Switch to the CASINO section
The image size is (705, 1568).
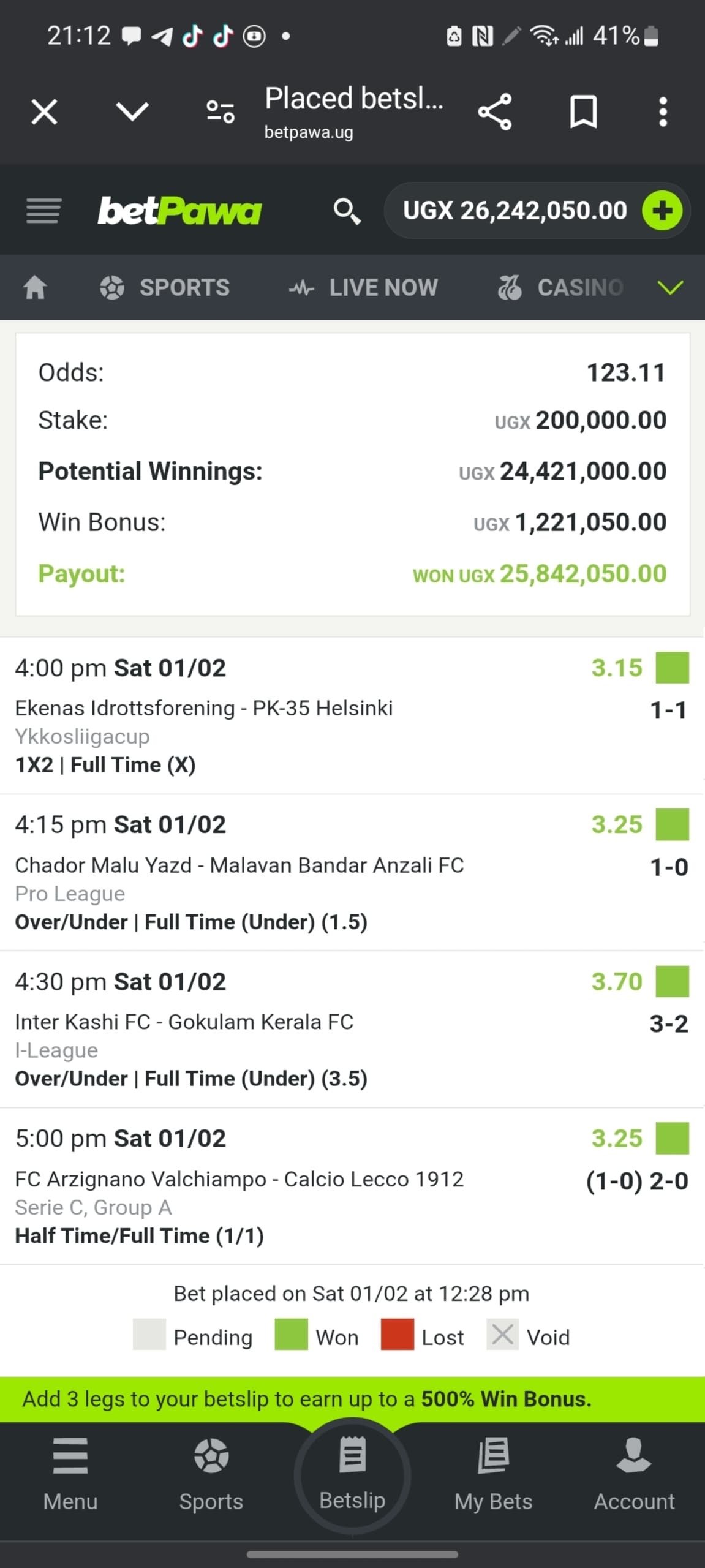pyautogui.click(x=560, y=287)
